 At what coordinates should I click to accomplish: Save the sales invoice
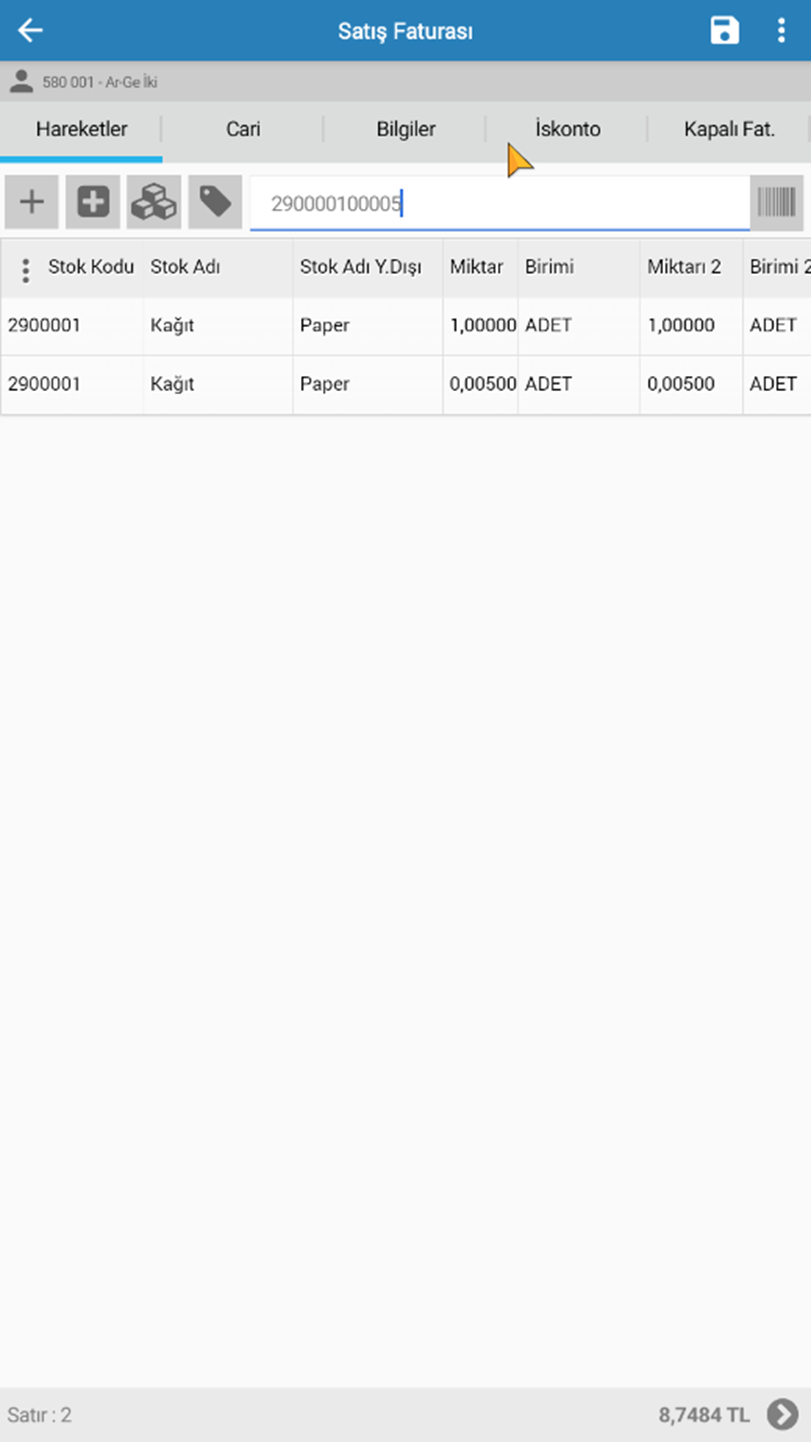tap(725, 30)
